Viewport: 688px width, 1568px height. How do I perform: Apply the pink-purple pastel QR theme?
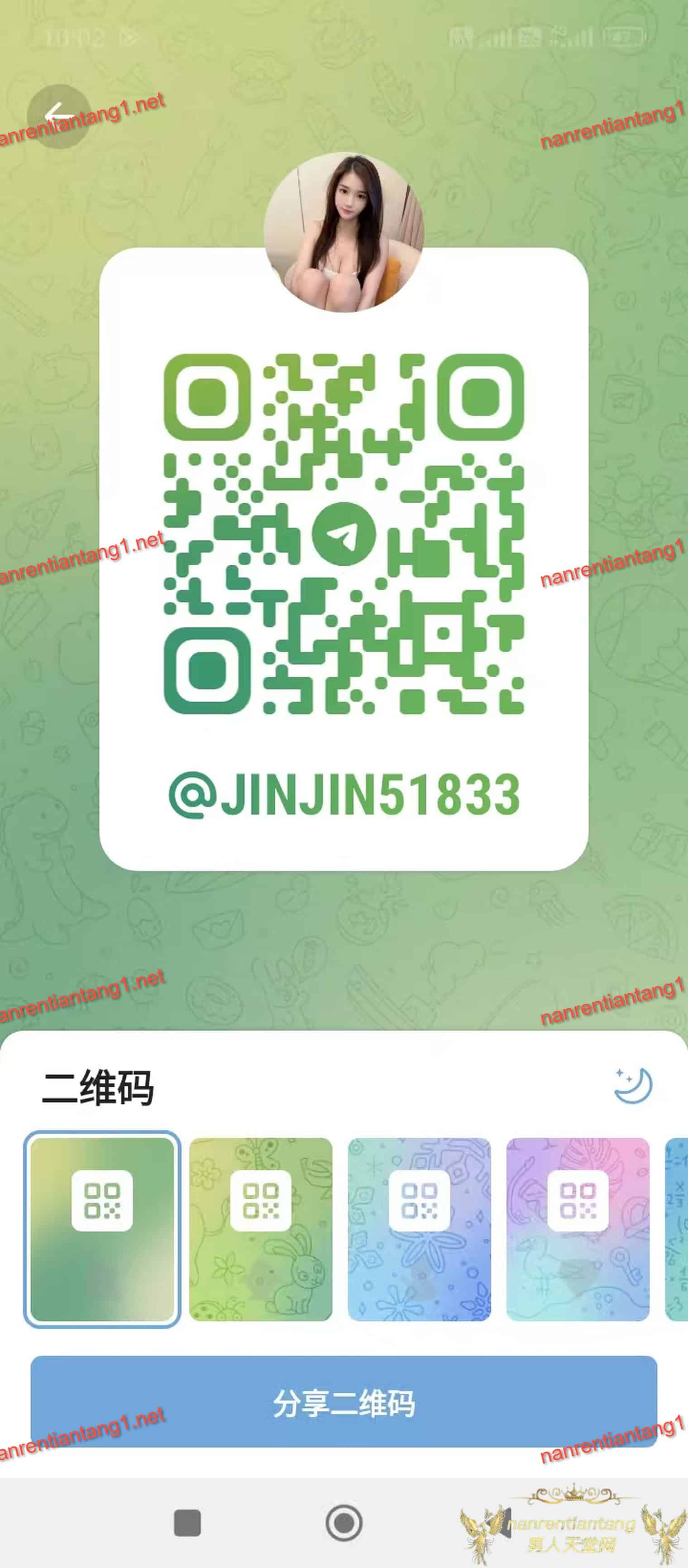pos(578,1229)
